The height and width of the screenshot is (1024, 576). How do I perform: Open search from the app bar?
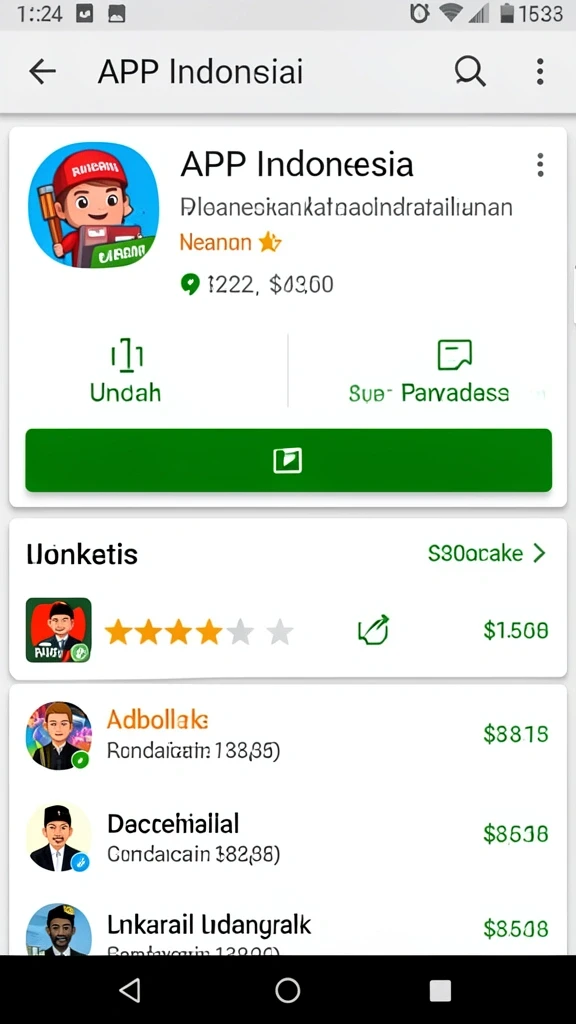click(x=470, y=71)
